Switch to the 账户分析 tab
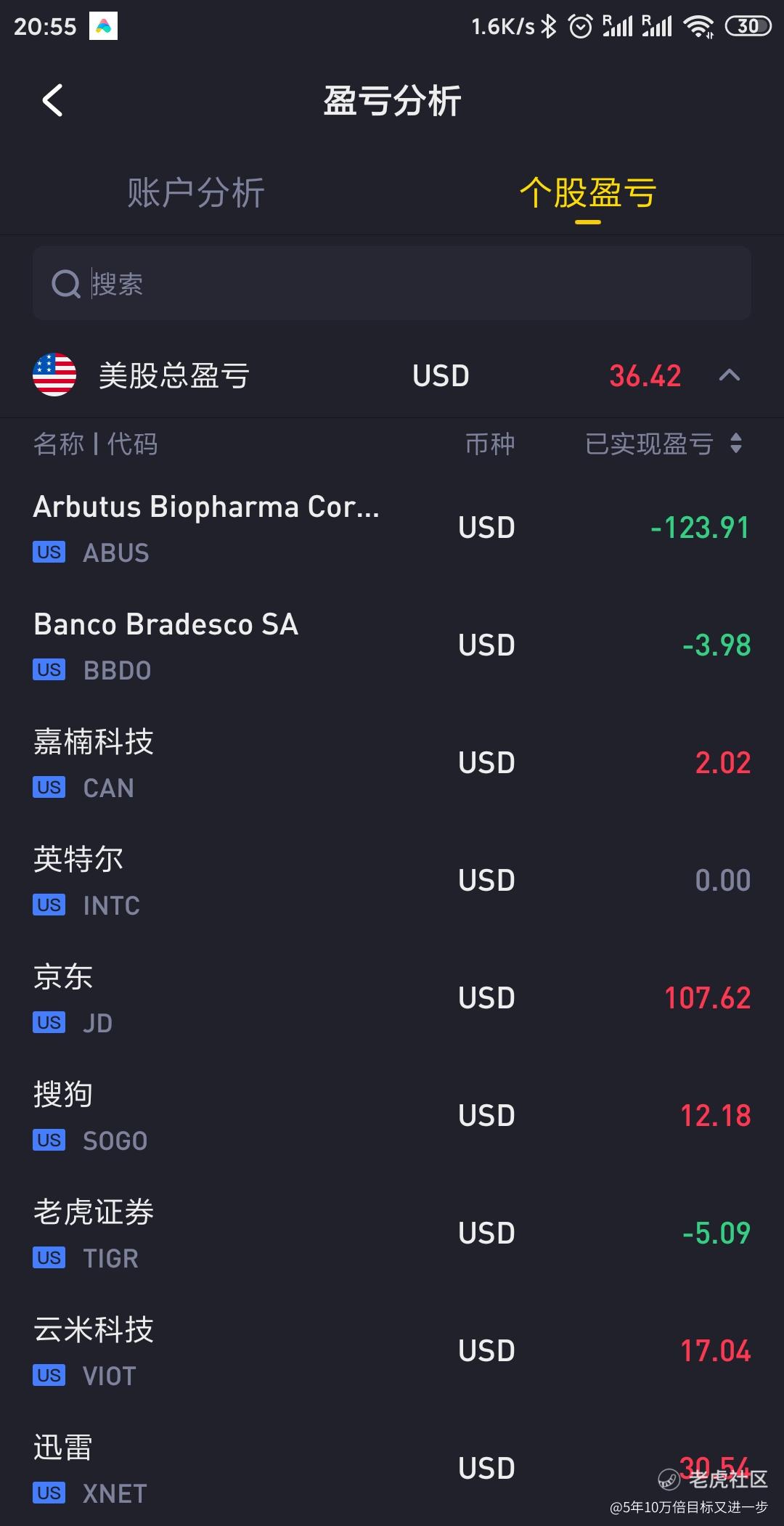Image resolution: width=784 pixels, height=1526 pixels. tap(195, 193)
